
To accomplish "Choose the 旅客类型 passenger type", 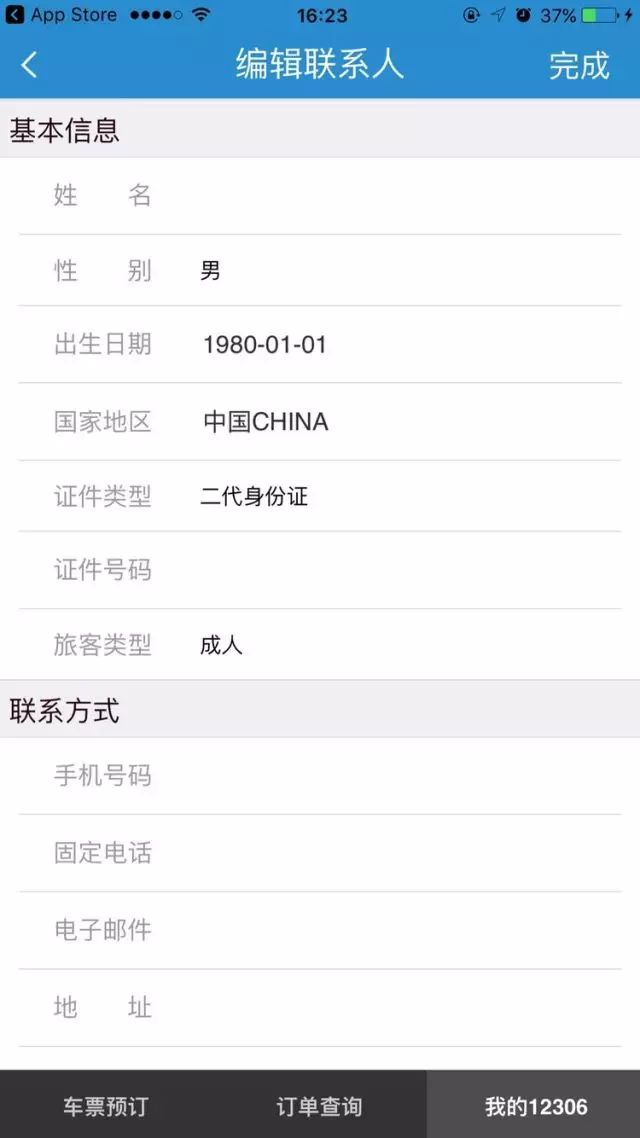I will tap(320, 644).
